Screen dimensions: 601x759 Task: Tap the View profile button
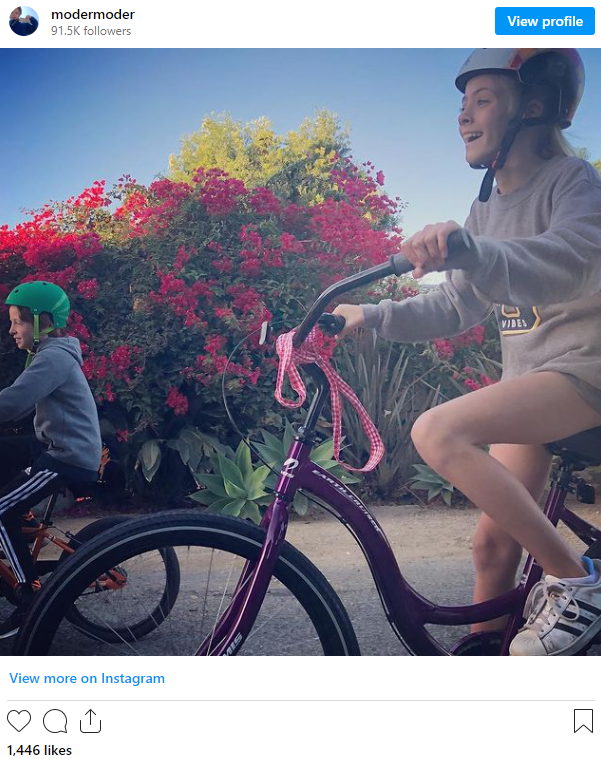(544, 21)
